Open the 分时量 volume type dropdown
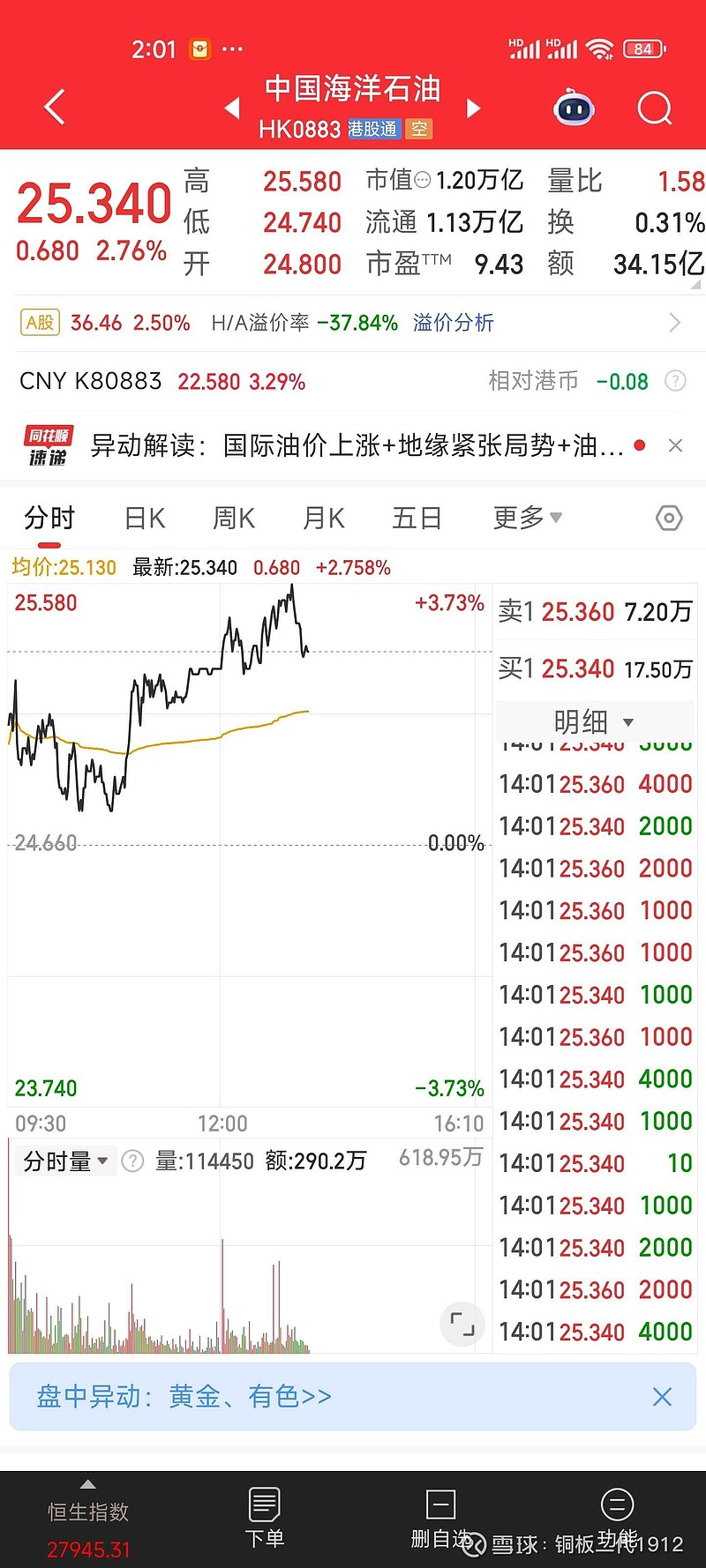Image resolution: width=706 pixels, height=1568 pixels. 65,1161
